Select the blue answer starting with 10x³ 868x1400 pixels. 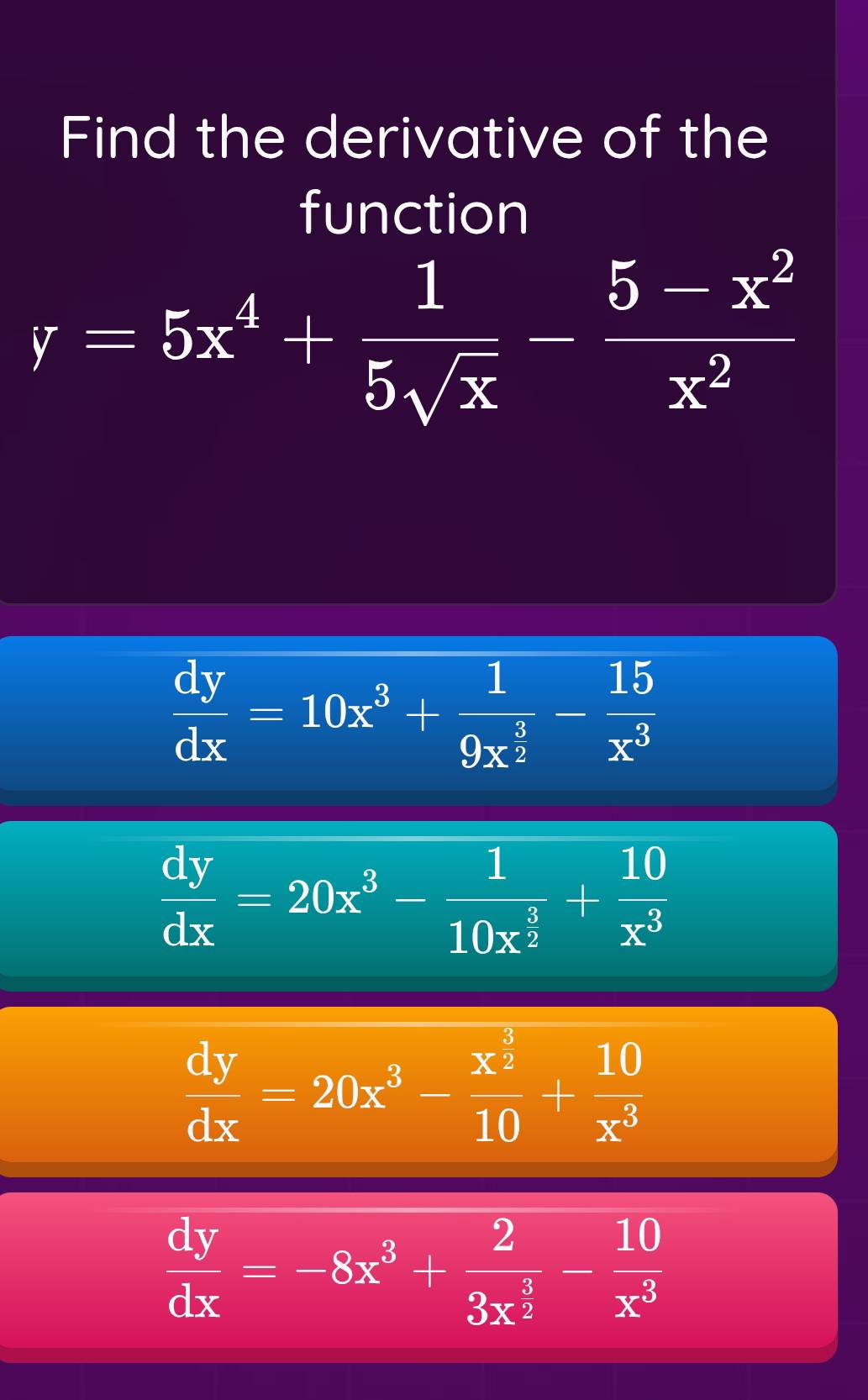pyautogui.click(x=418, y=714)
